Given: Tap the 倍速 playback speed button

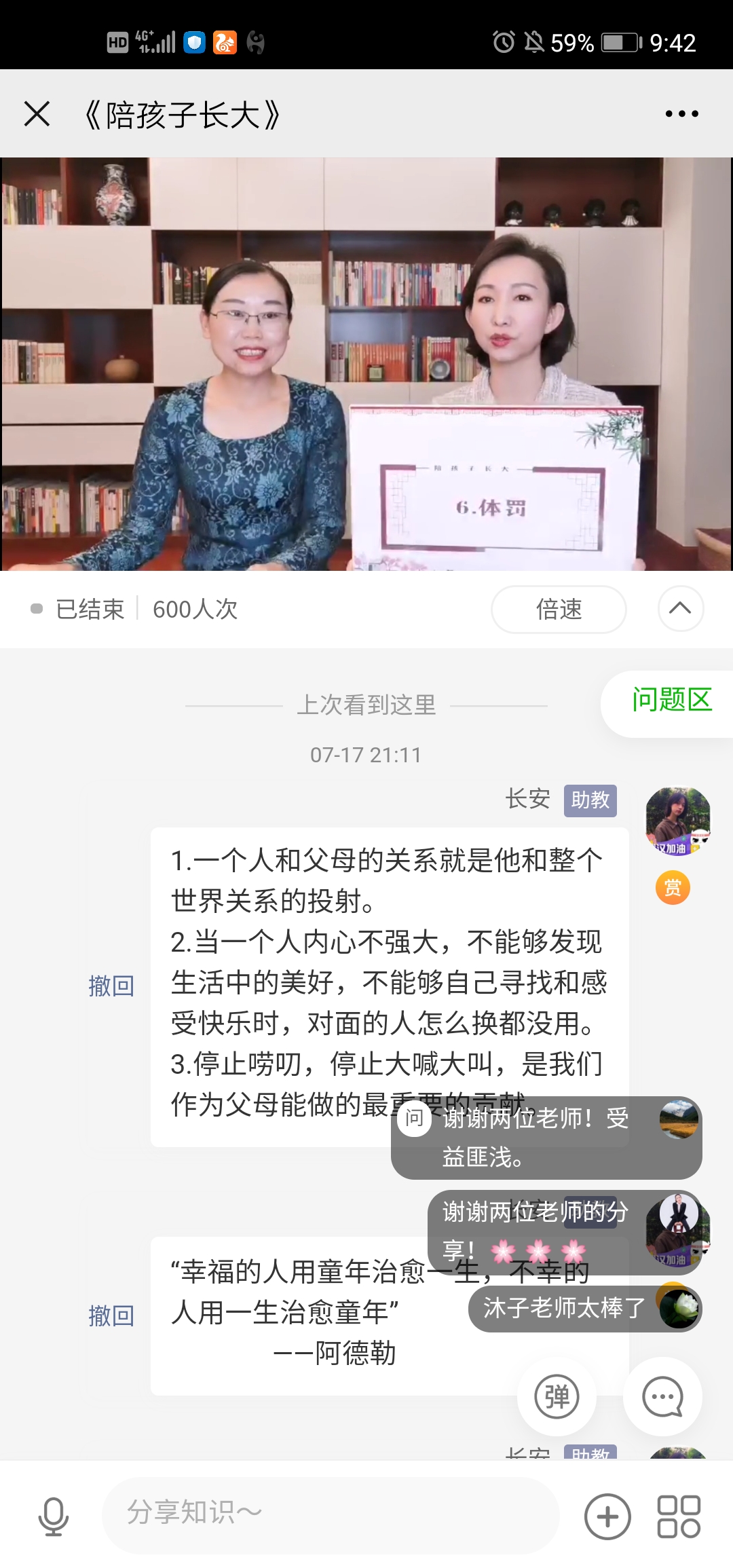Looking at the screenshot, I should (559, 609).
